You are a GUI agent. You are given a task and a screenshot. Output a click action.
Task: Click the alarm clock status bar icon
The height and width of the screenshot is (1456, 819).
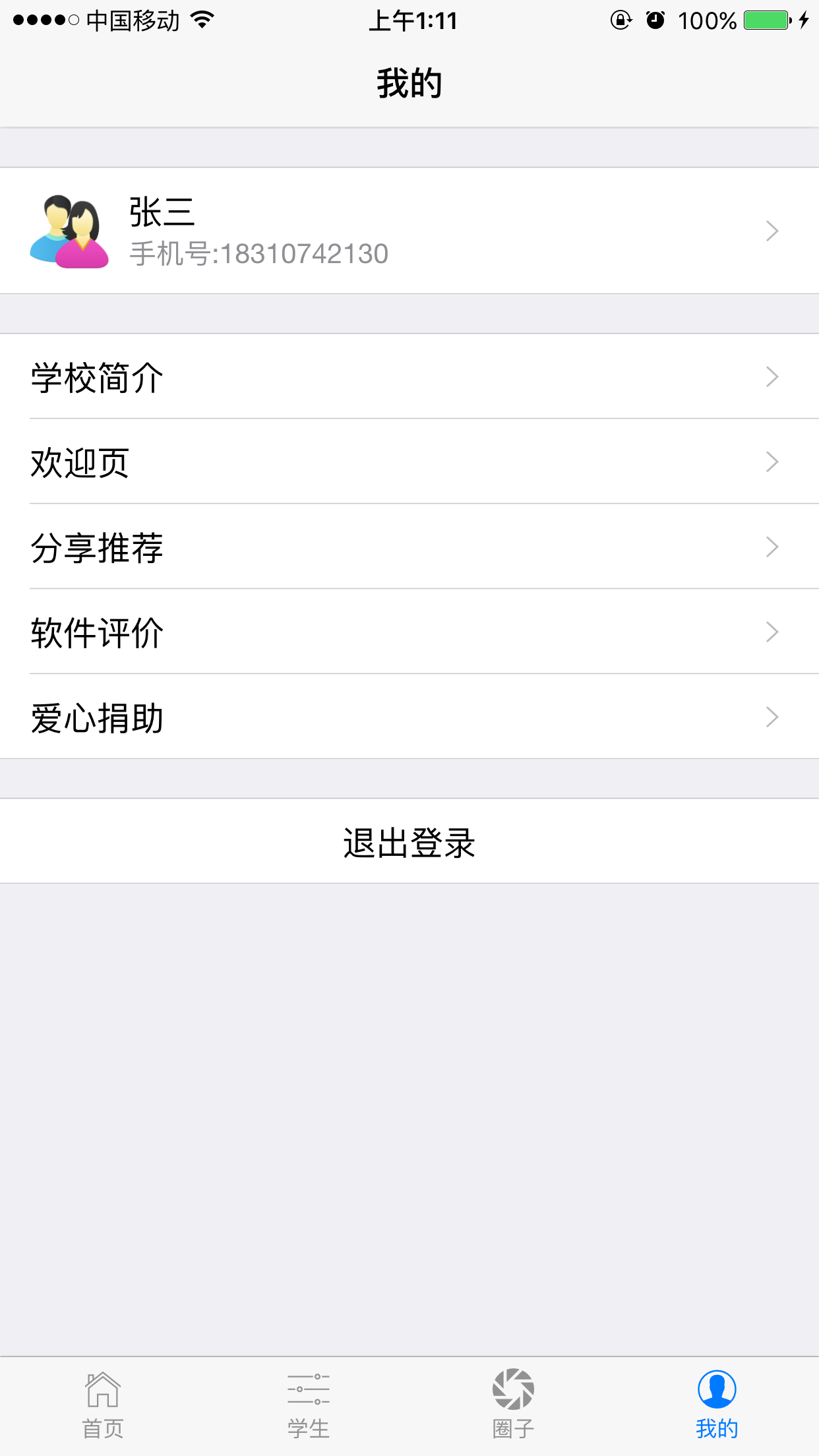coord(653,20)
